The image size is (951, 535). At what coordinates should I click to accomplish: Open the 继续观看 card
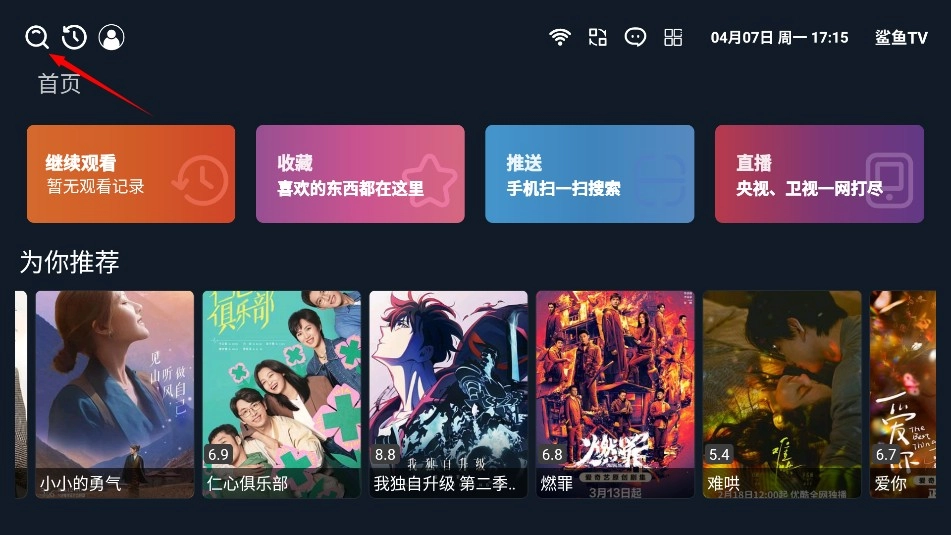131,174
